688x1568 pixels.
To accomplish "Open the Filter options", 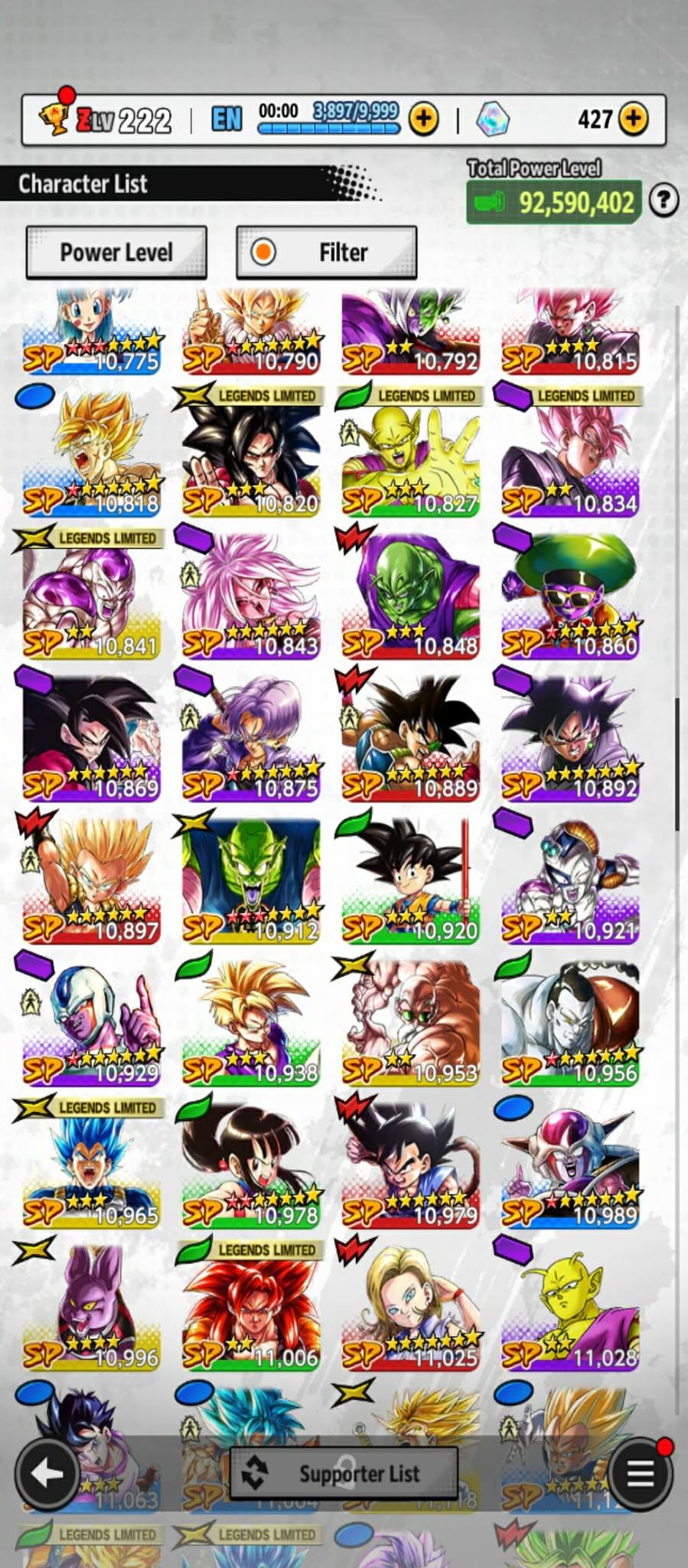I will pyautogui.click(x=327, y=252).
